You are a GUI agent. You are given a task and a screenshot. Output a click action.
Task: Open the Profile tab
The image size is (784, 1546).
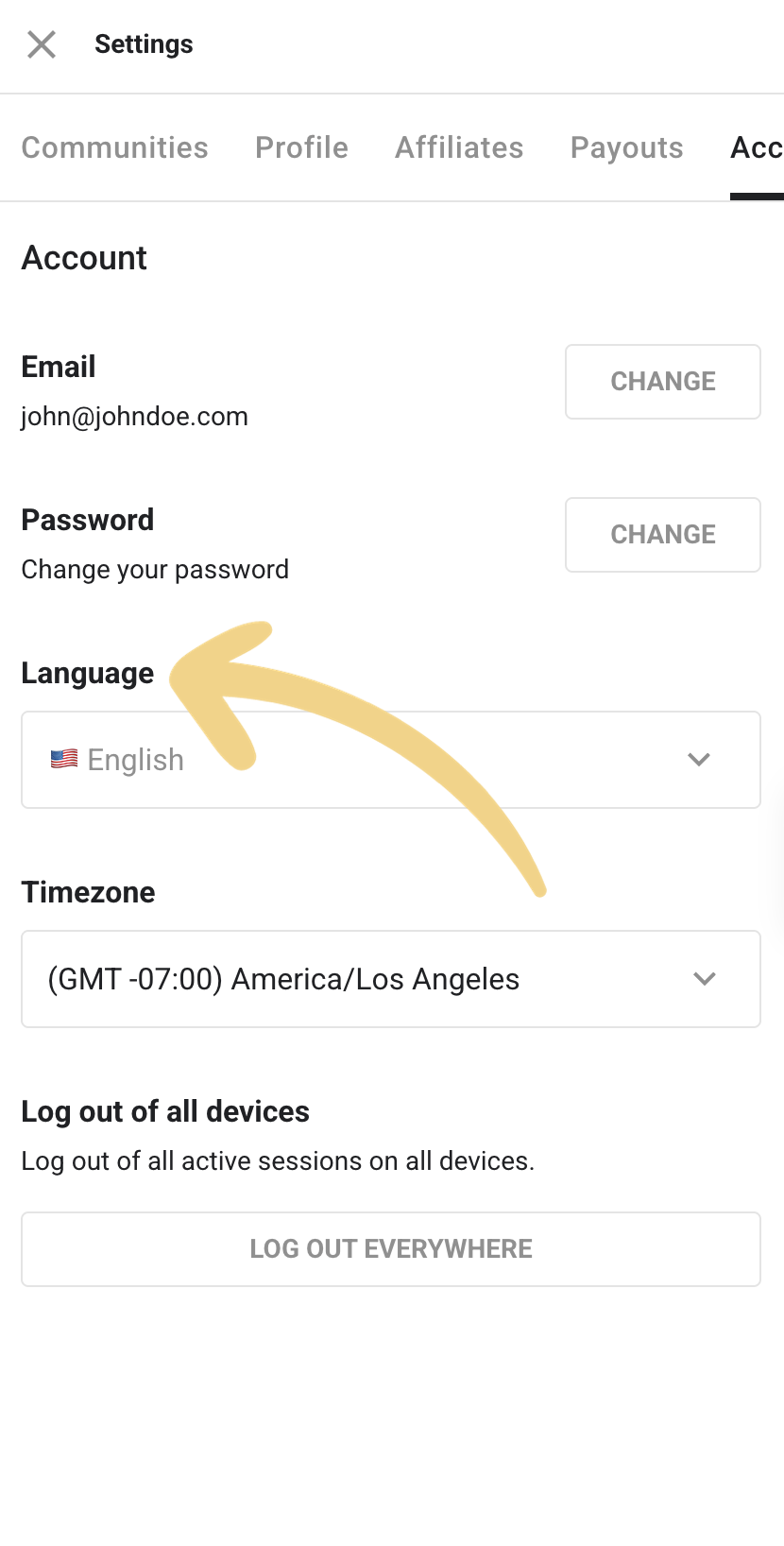(x=301, y=147)
